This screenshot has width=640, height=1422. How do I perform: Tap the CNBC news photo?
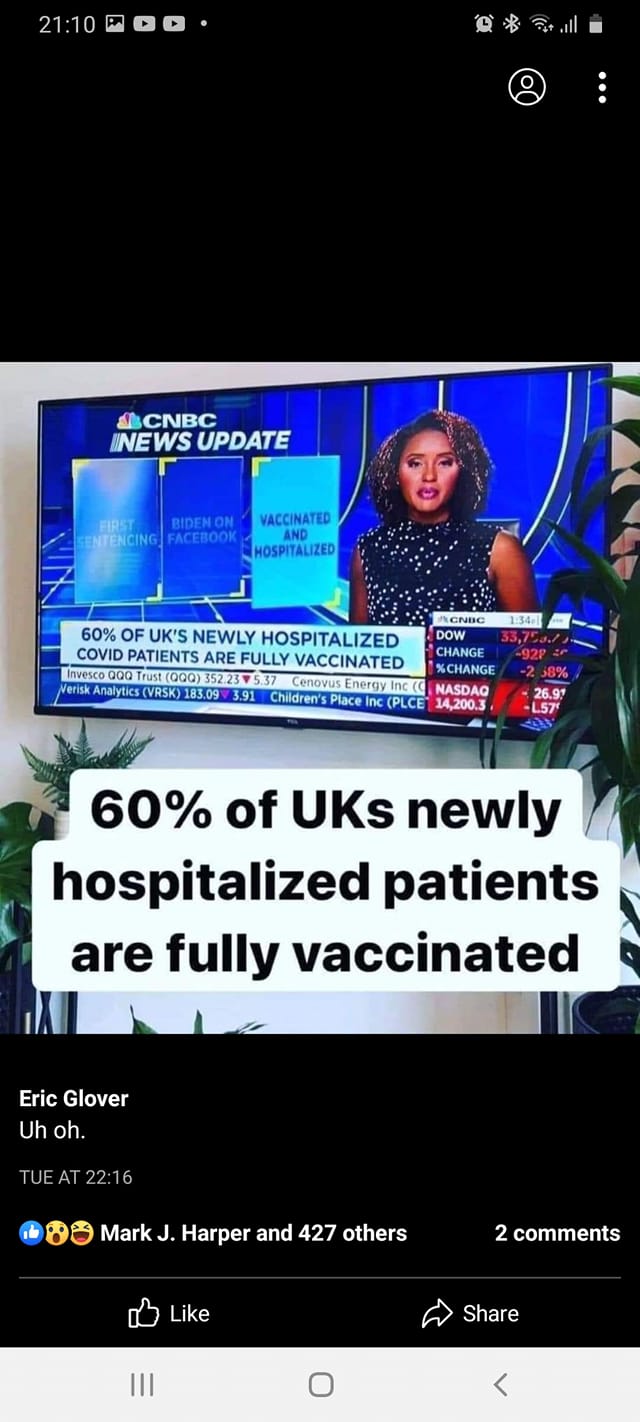point(320,697)
